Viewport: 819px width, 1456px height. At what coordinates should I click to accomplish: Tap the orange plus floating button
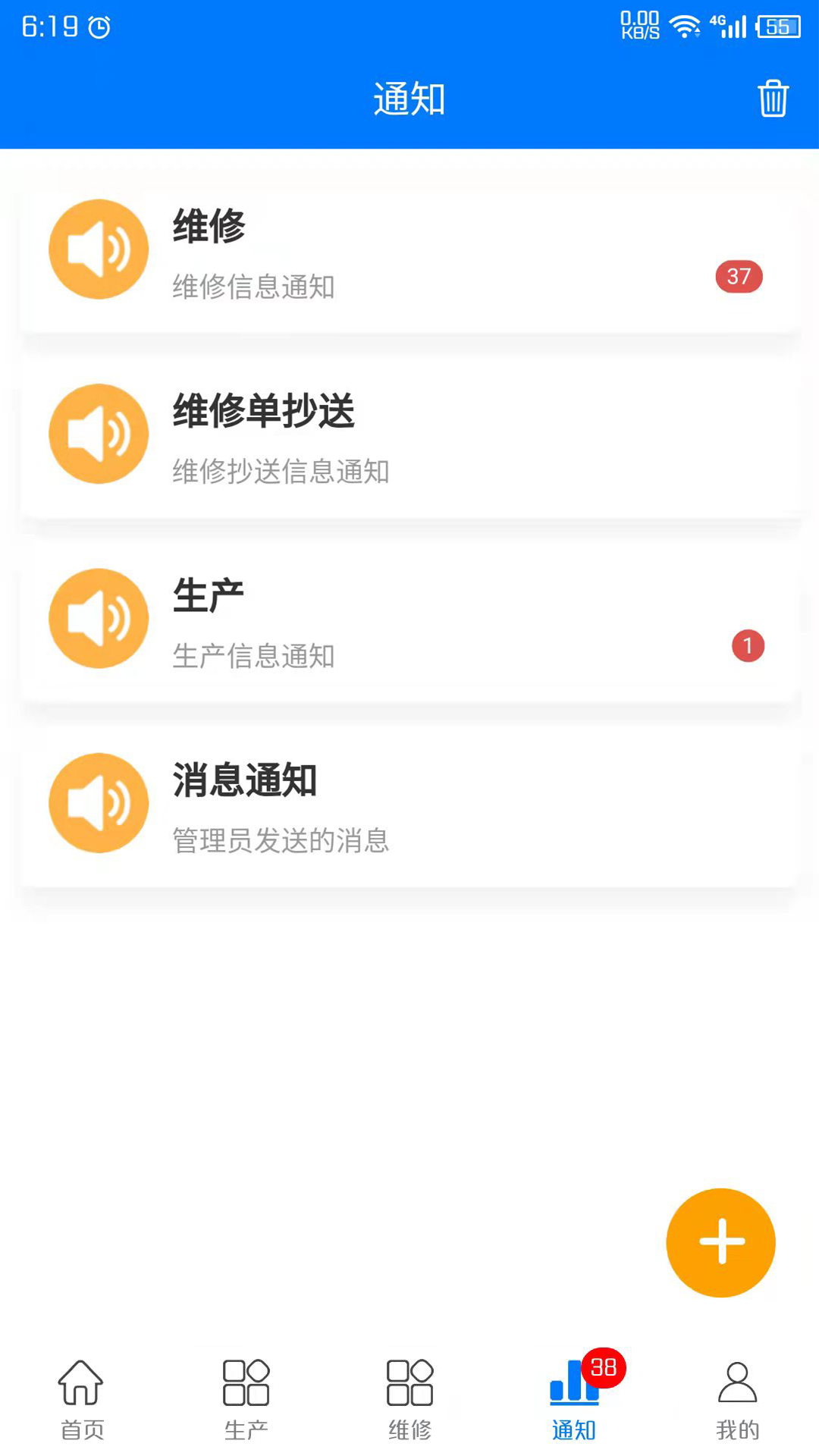pyautogui.click(x=720, y=1242)
